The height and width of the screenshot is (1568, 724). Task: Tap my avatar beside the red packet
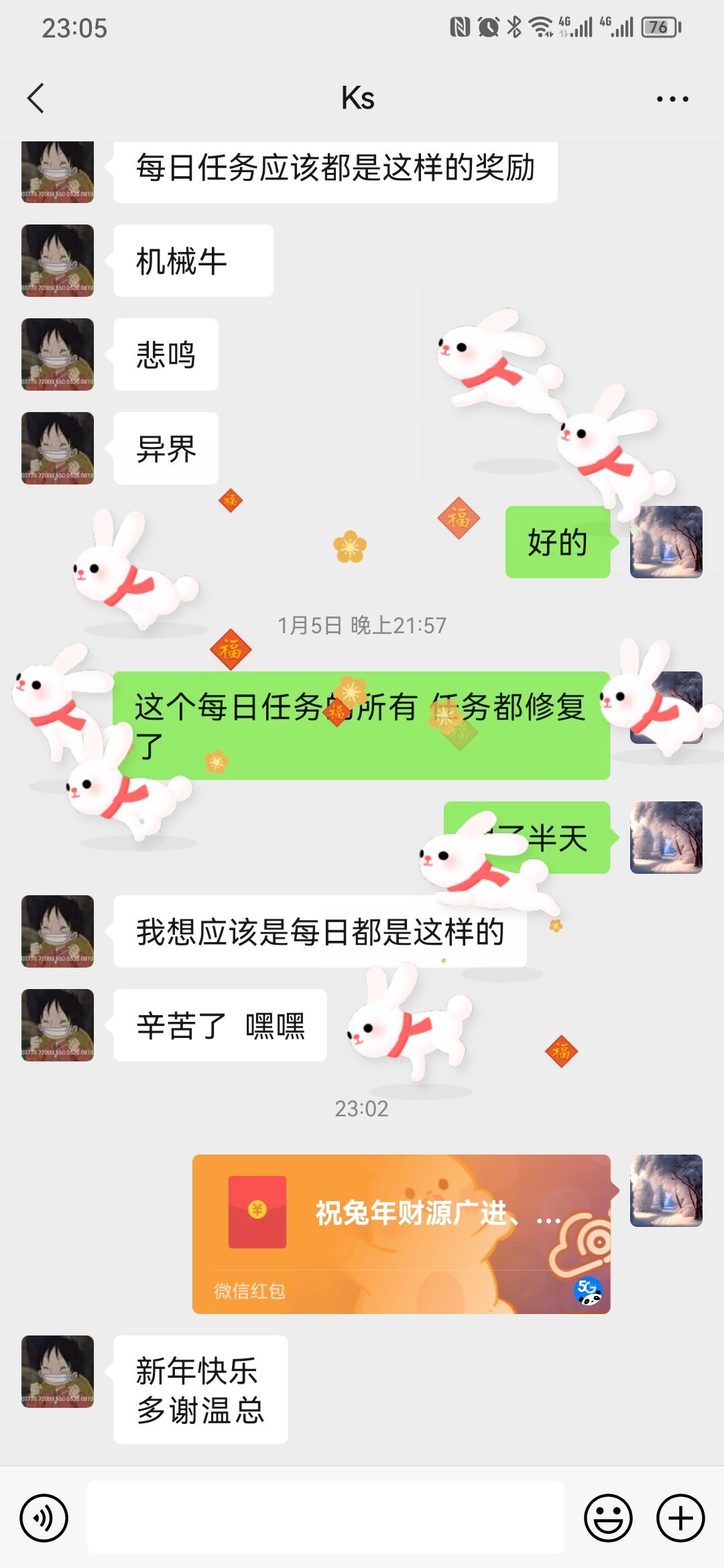[x=666, y=1191]
